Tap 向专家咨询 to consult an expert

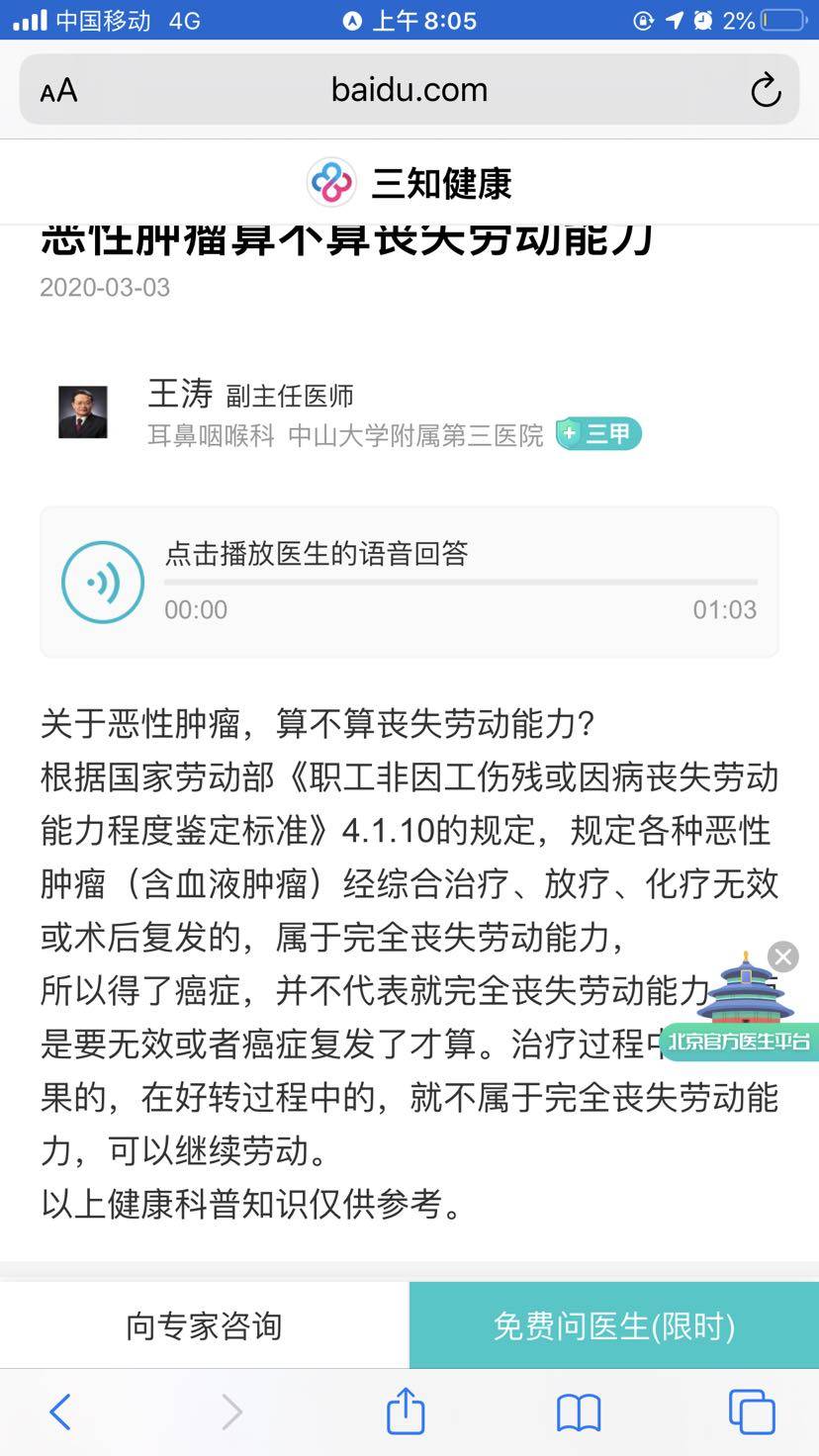point(204,1325)
